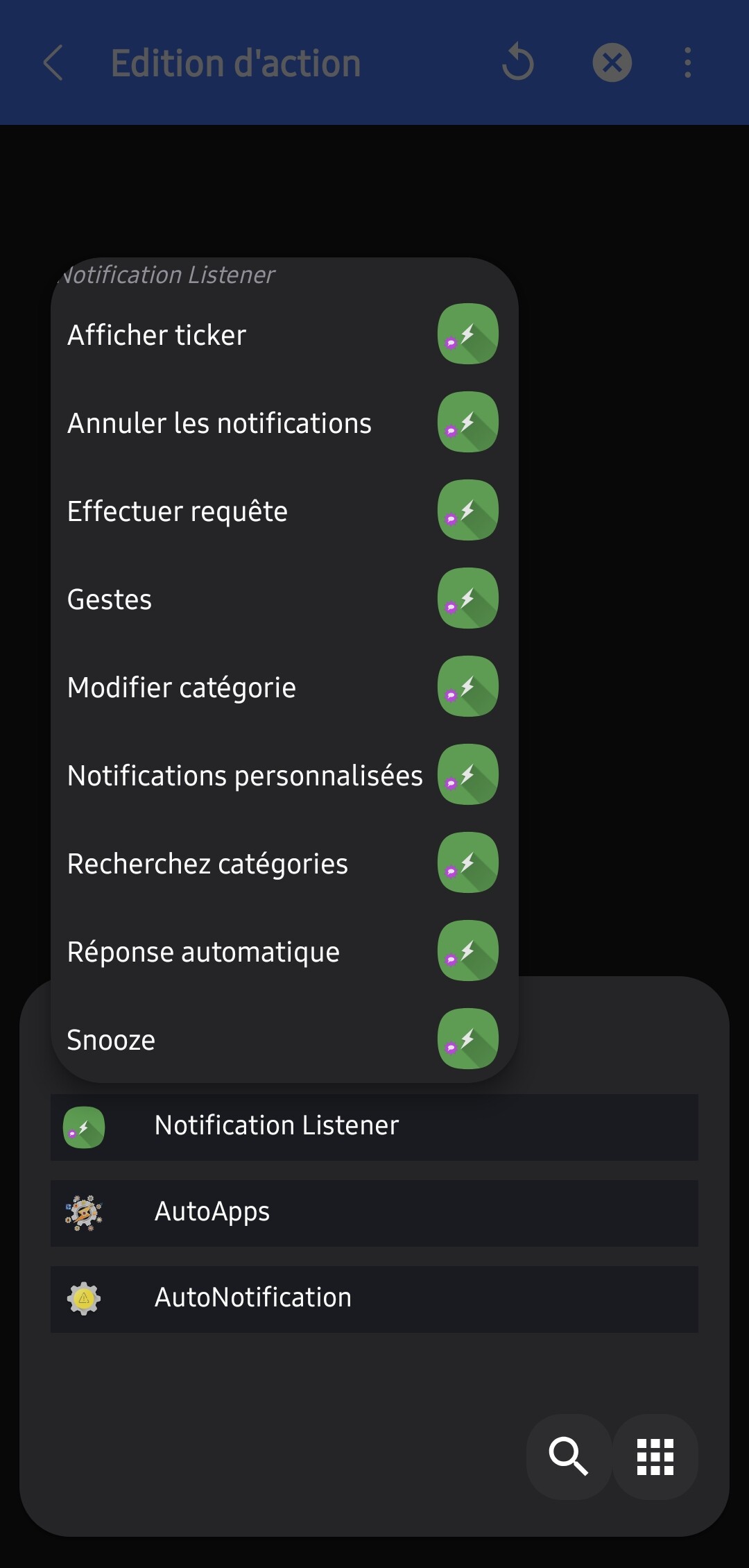
Task: Pick Modifier catégorie
Action: (284, 687)
